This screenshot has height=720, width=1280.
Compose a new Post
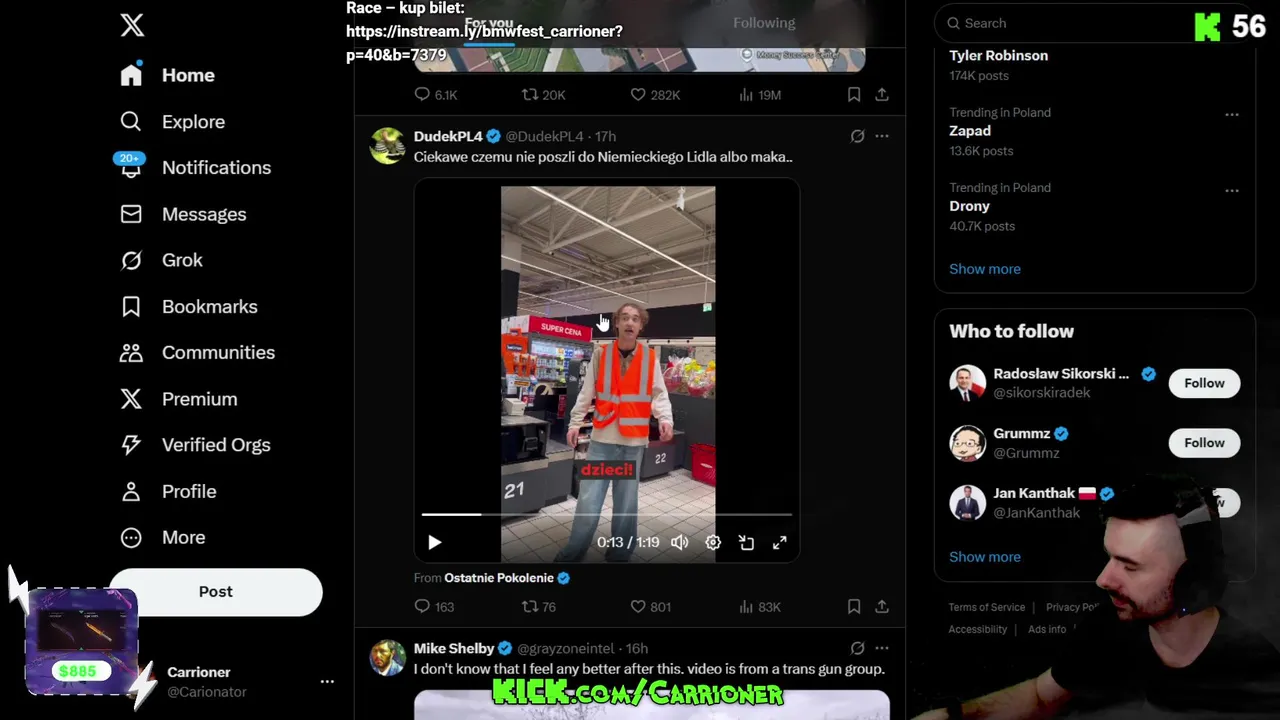[x=215, y=592]
